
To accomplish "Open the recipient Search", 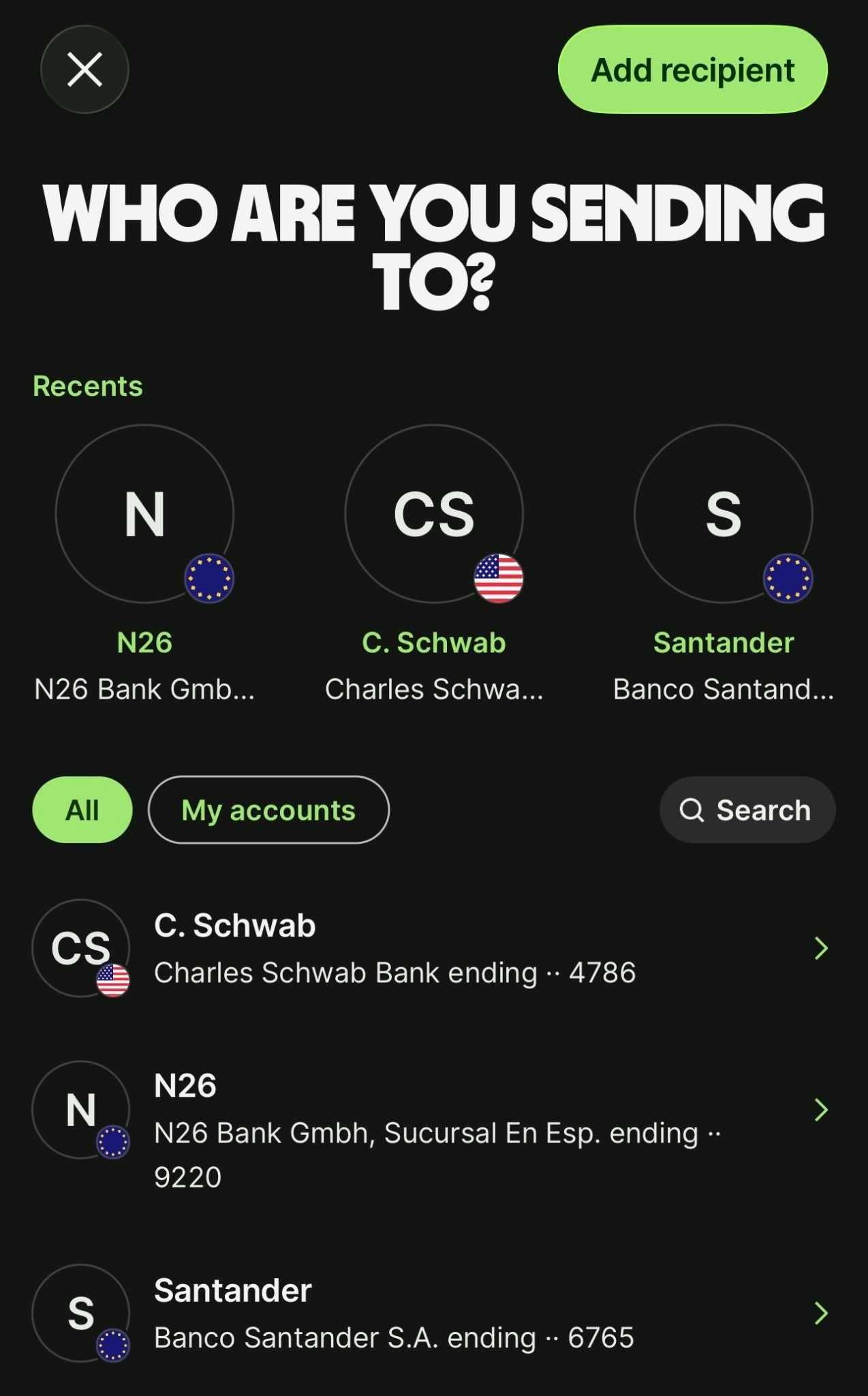I will point(747,810).
